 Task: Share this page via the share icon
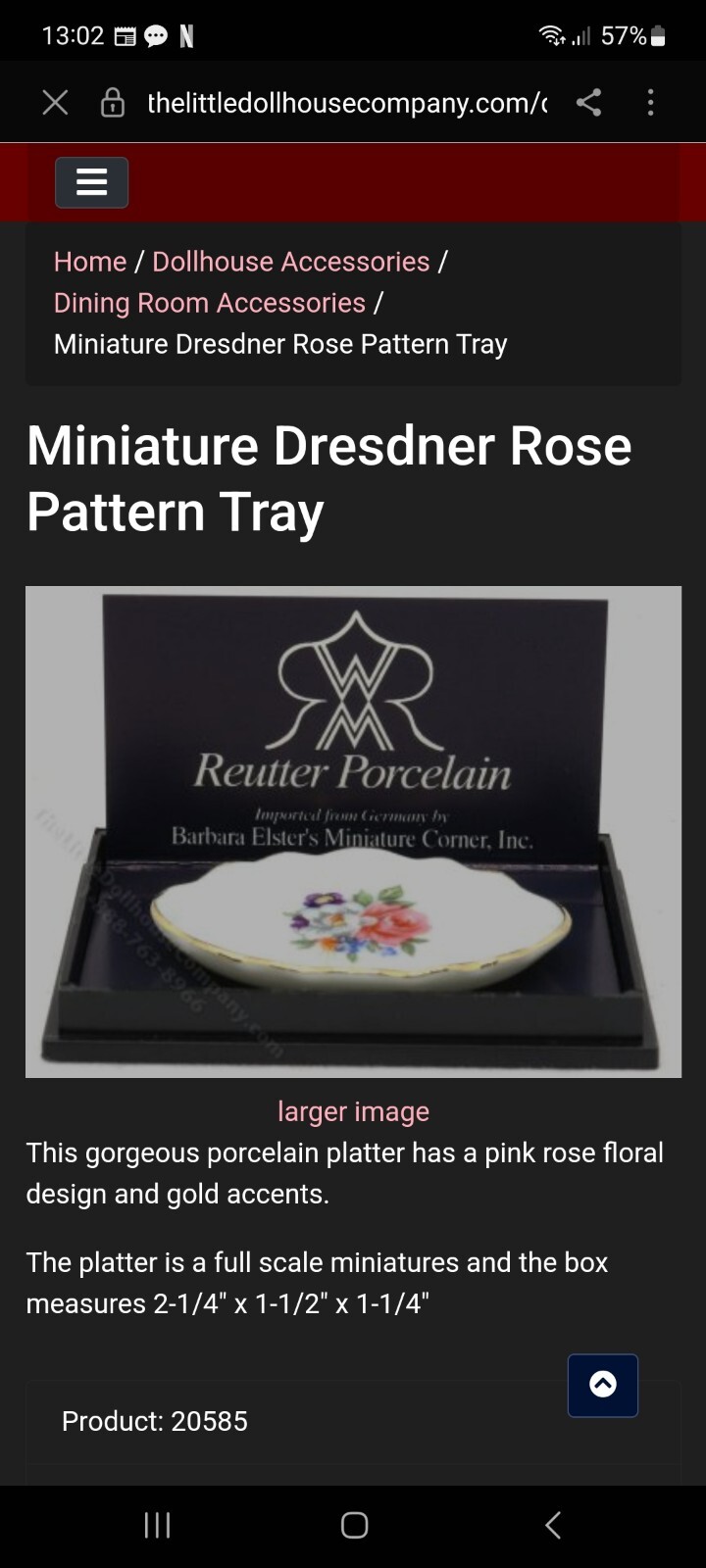(x=588, y=103)
